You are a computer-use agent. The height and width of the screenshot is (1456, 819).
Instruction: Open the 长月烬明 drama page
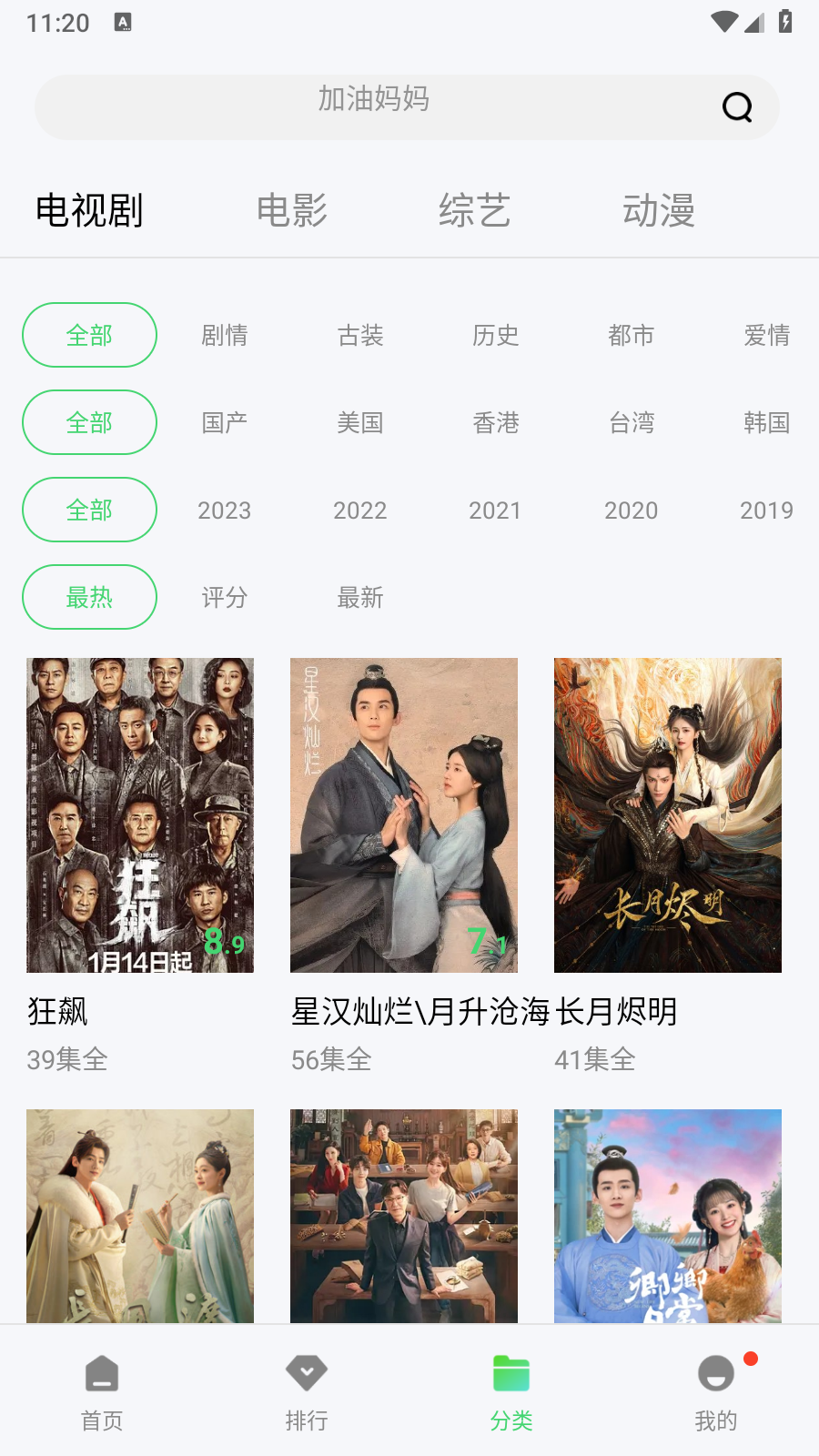point(667,814)
